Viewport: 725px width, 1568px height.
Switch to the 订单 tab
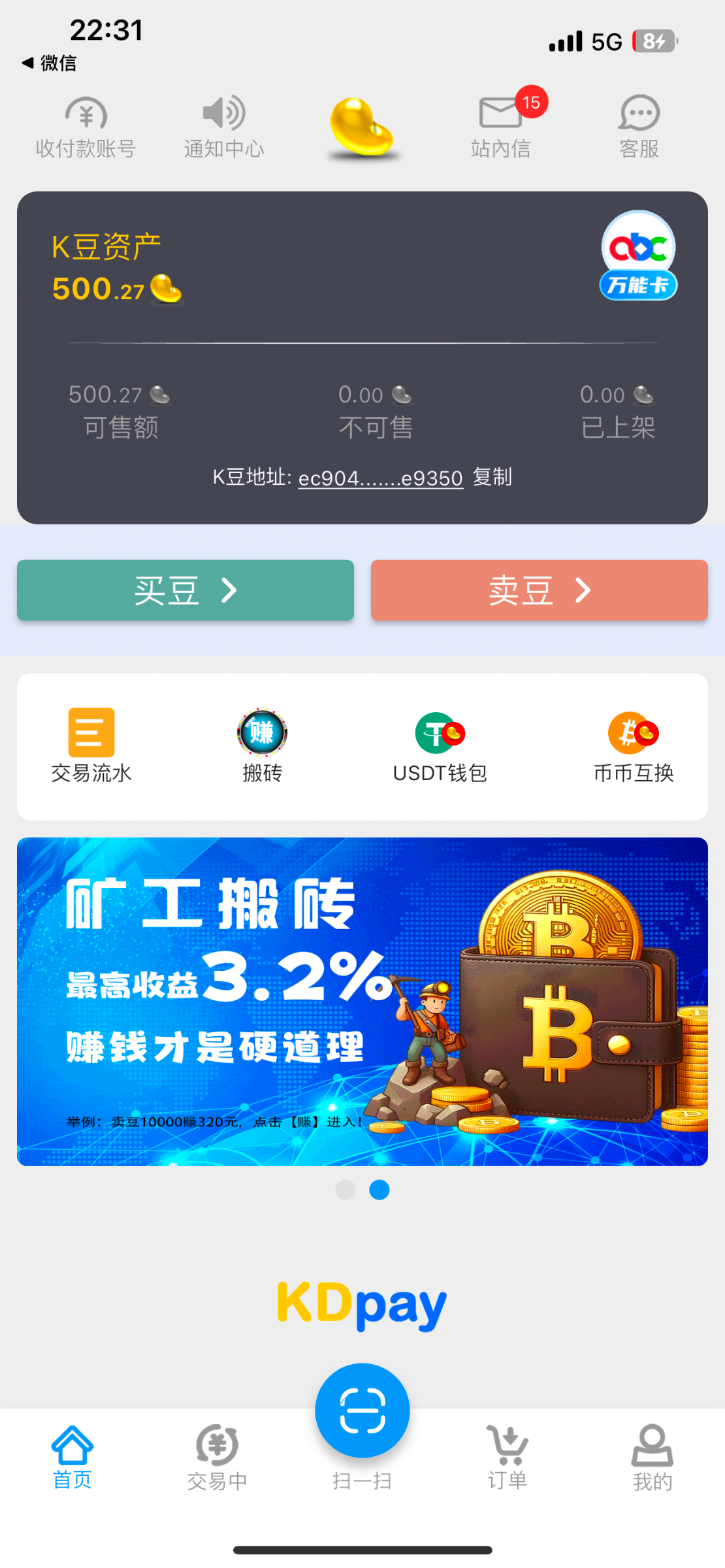(507, 1458)
